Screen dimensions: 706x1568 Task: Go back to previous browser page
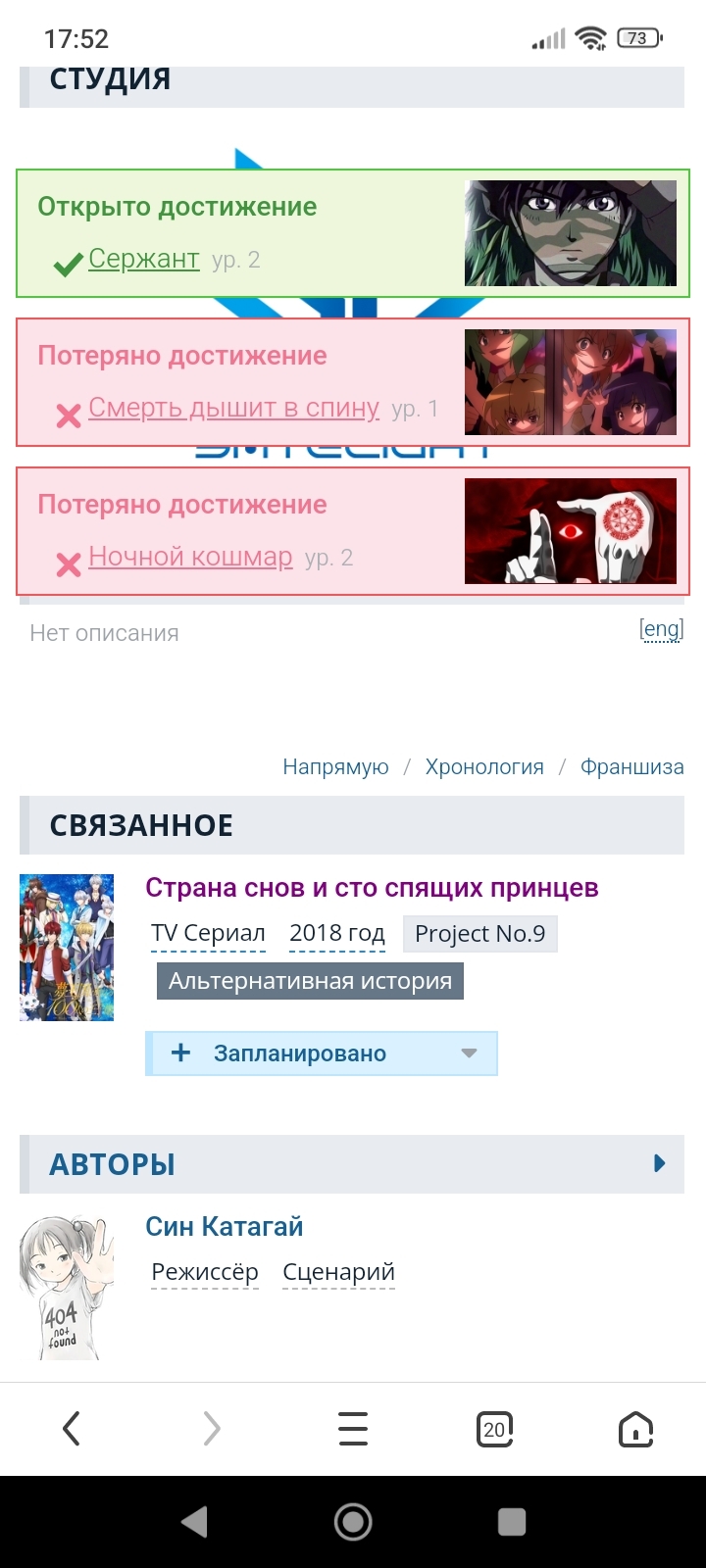click(71, 1429)
